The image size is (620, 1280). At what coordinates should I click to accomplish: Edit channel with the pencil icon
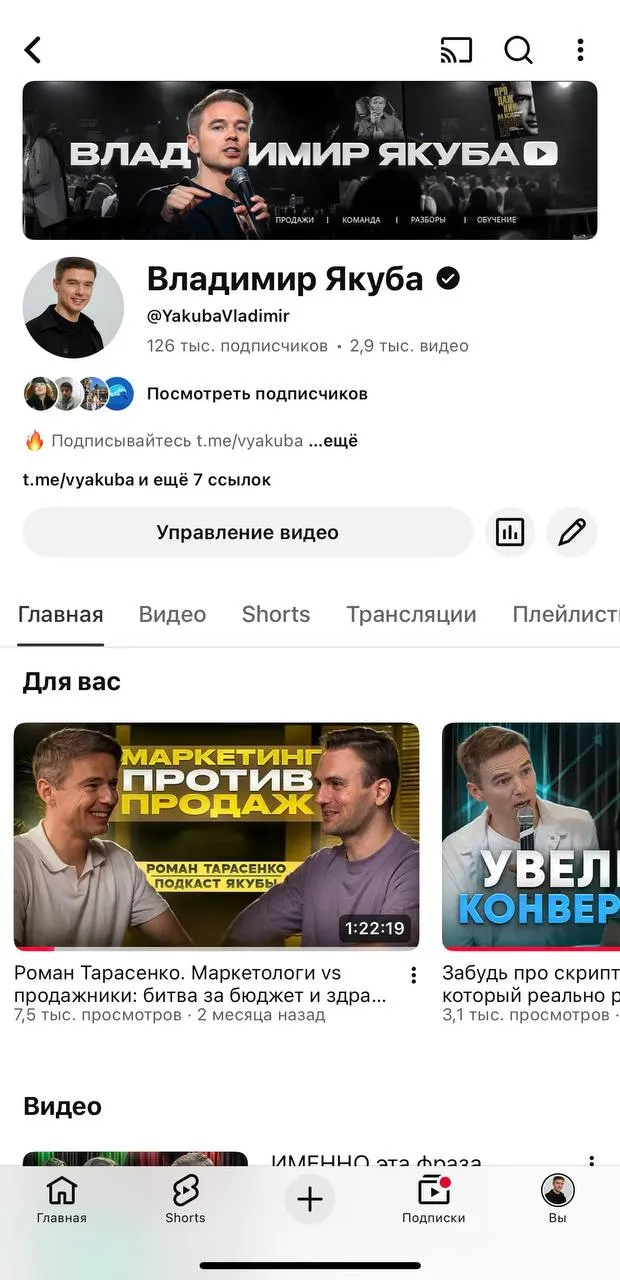tap(572, 532)
